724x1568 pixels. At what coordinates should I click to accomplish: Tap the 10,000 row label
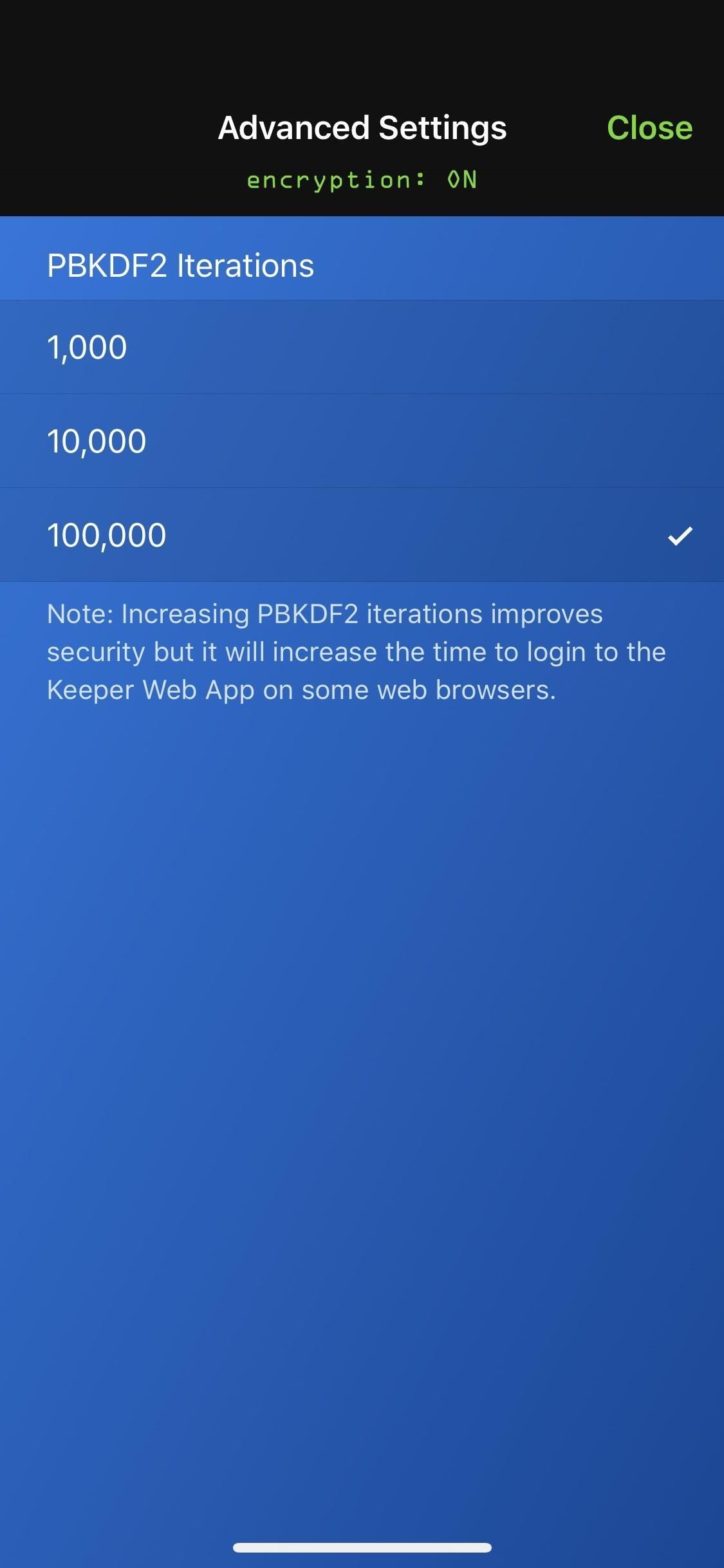point(97,440)
